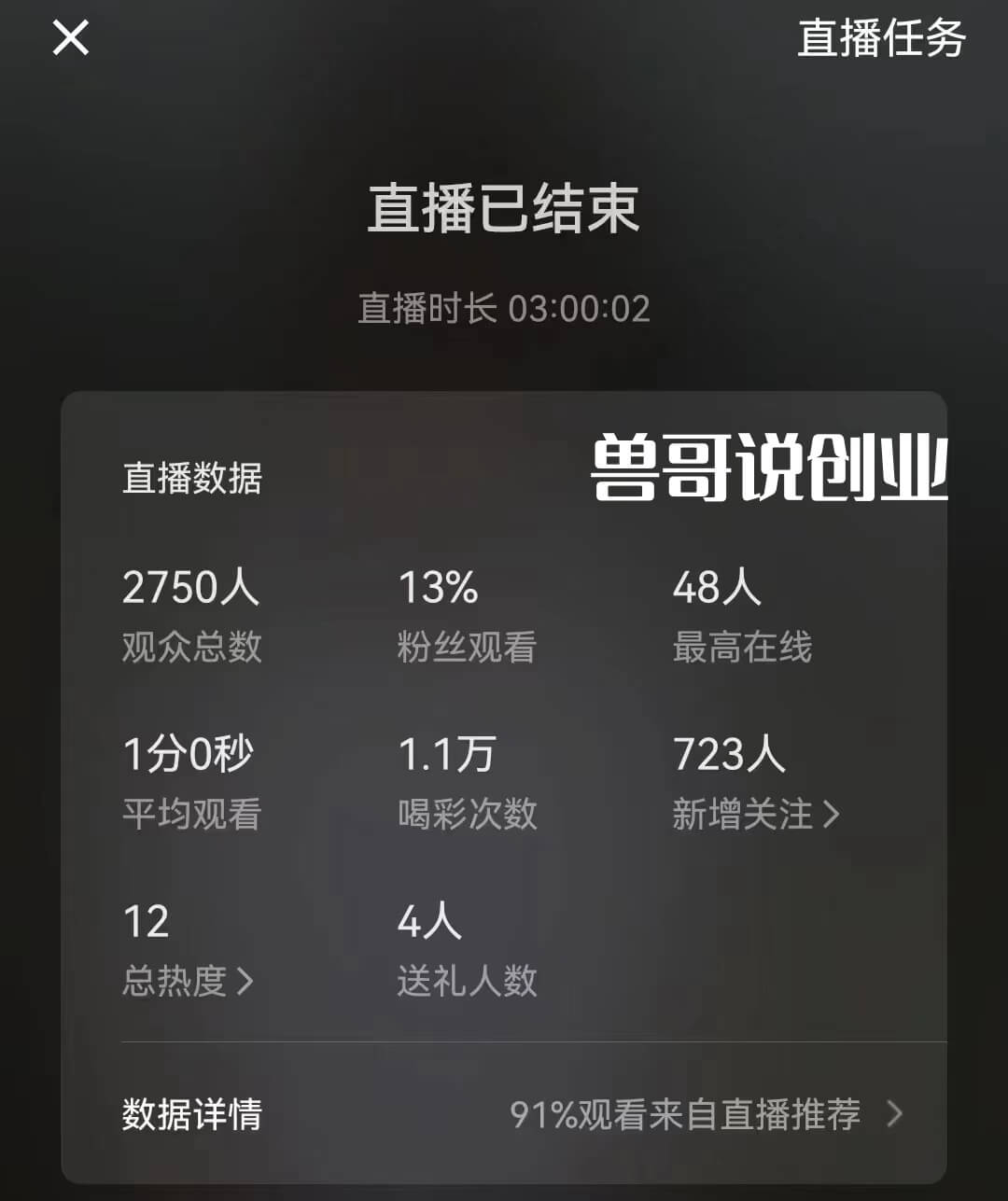Tap the 直播时长 duration display

504,308
